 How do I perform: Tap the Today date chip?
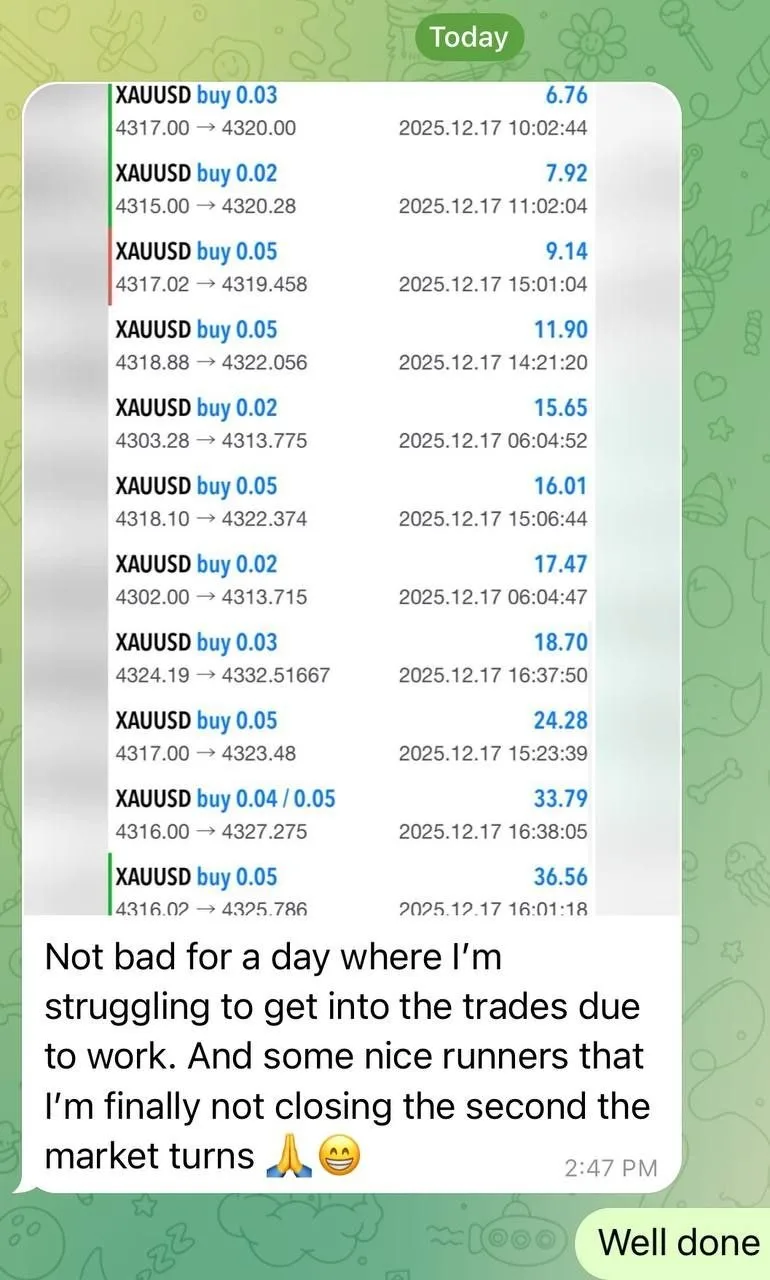[468, 38]
